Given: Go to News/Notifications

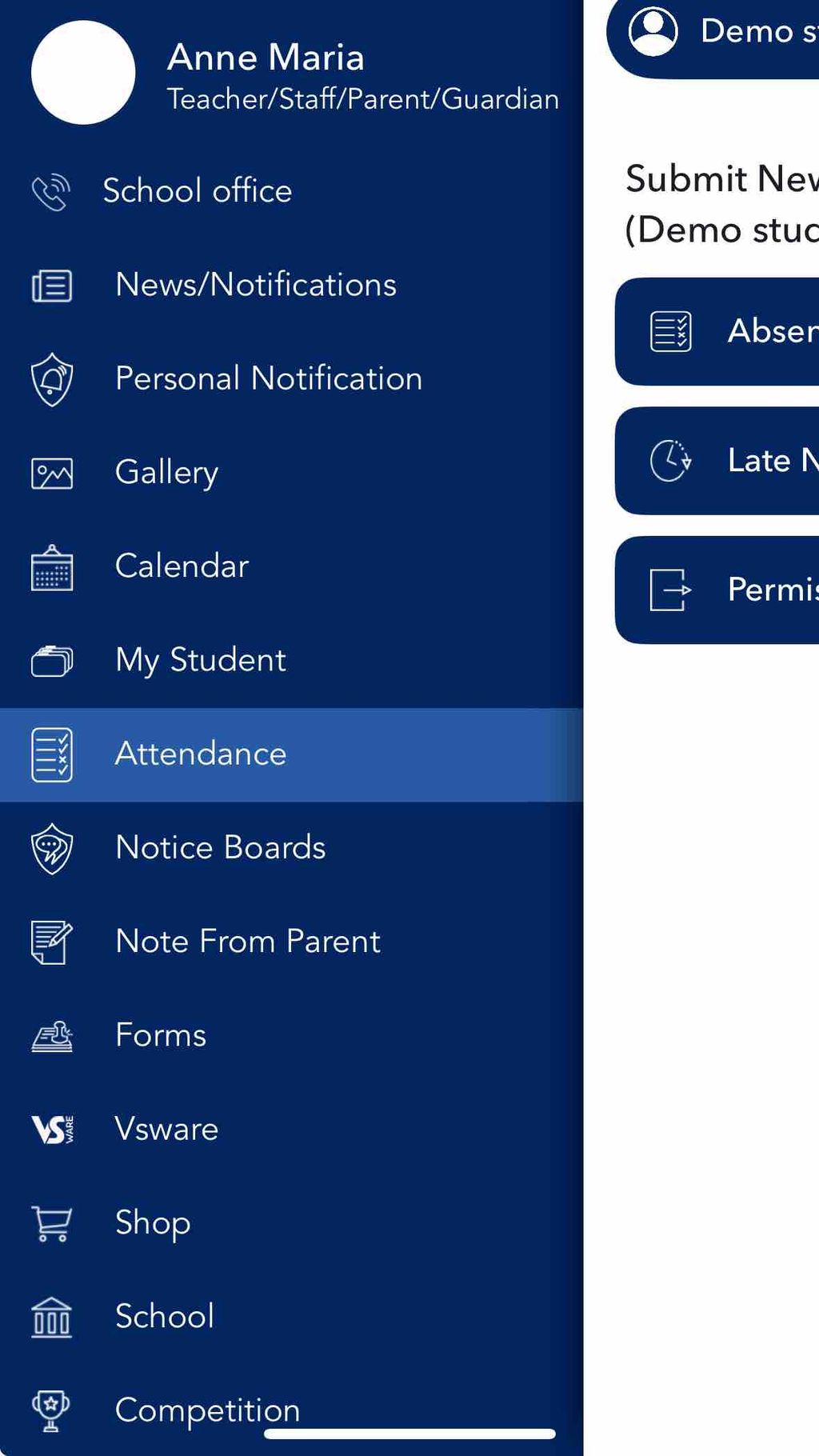Looking at the screenshot, I should (255, 285).
